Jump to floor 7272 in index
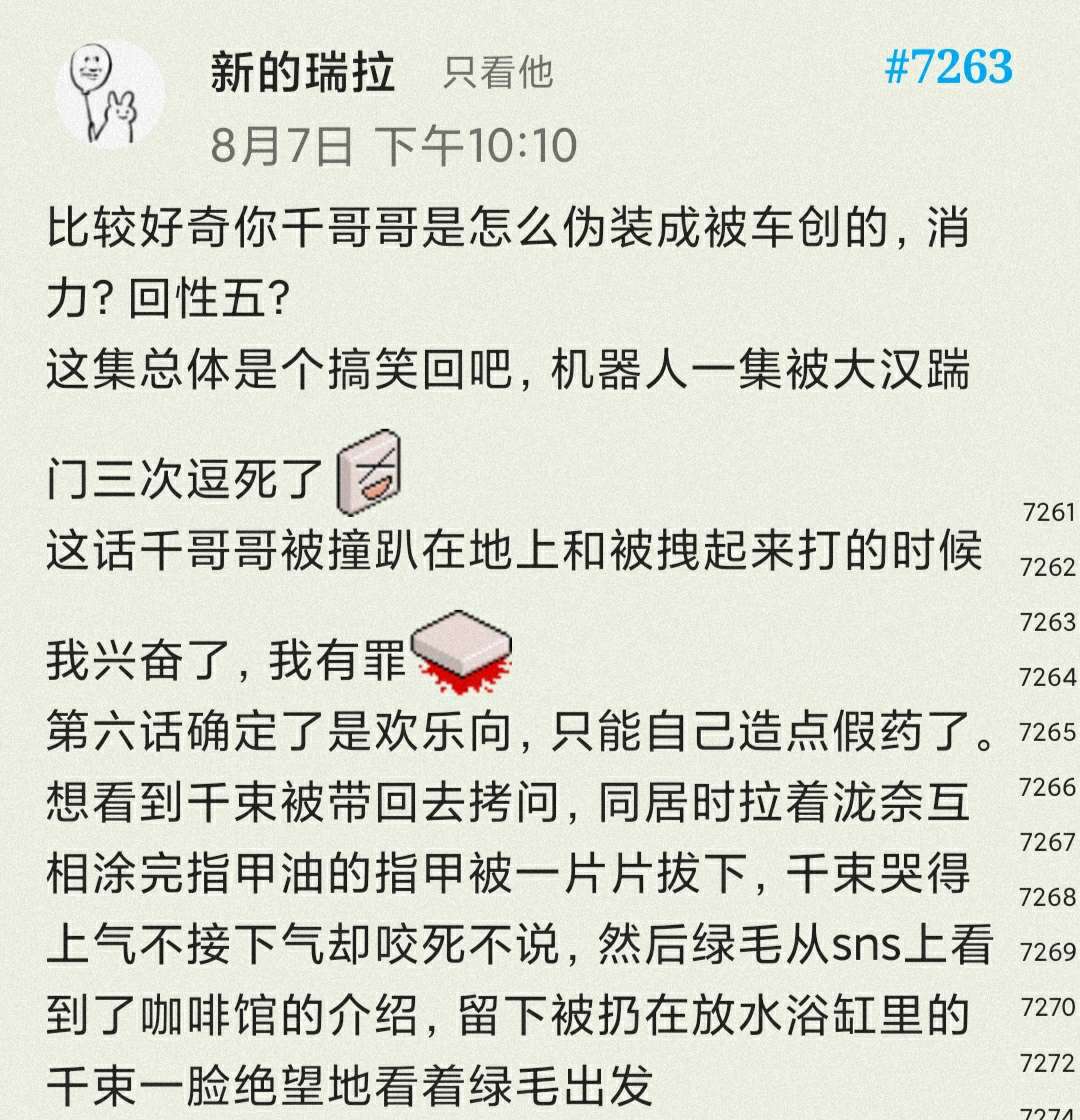The image size is (1080, 1120). pos(1048,1062)
